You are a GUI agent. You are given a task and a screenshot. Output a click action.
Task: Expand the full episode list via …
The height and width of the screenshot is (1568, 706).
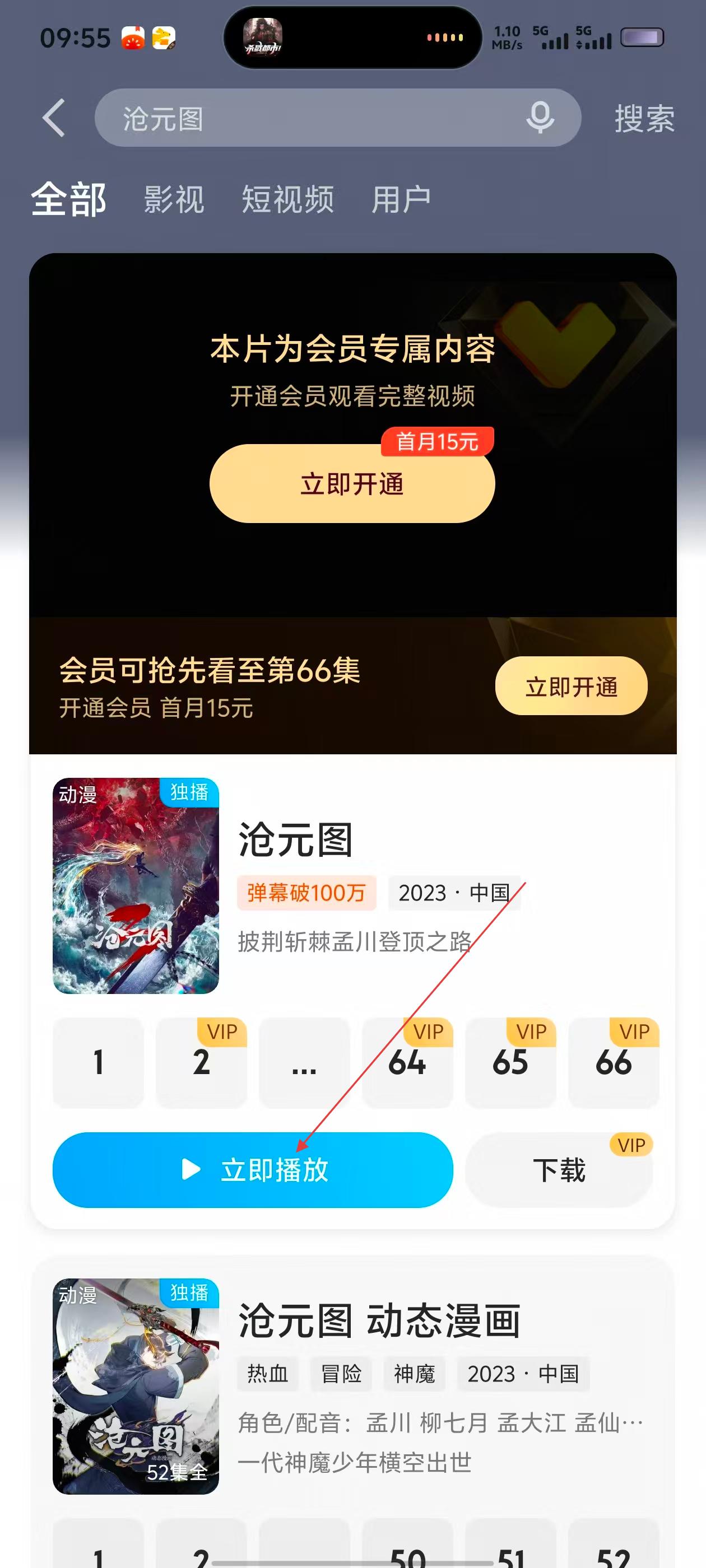(304, 1062)
